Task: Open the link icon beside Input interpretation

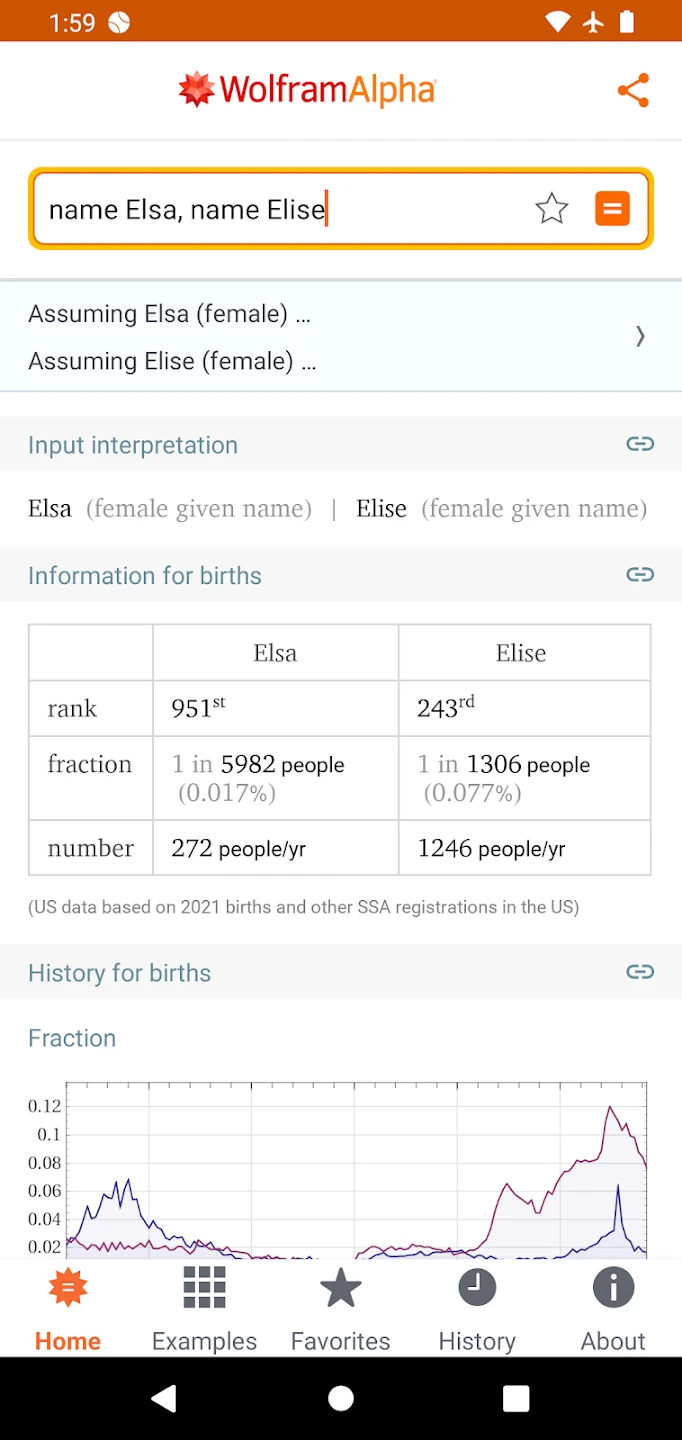Action: (640, 444)
